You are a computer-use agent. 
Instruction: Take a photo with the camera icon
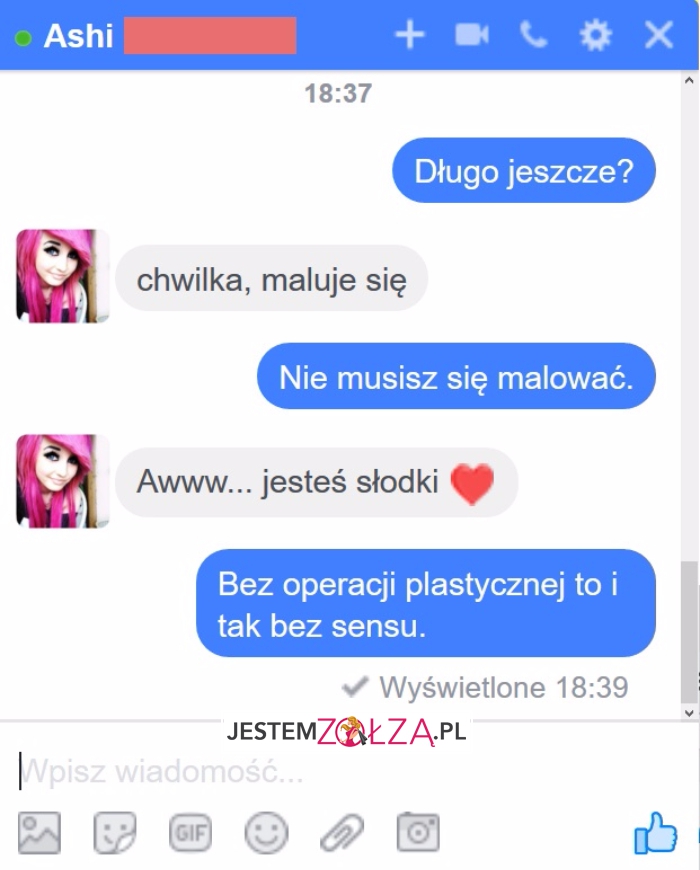click(418, 833)
